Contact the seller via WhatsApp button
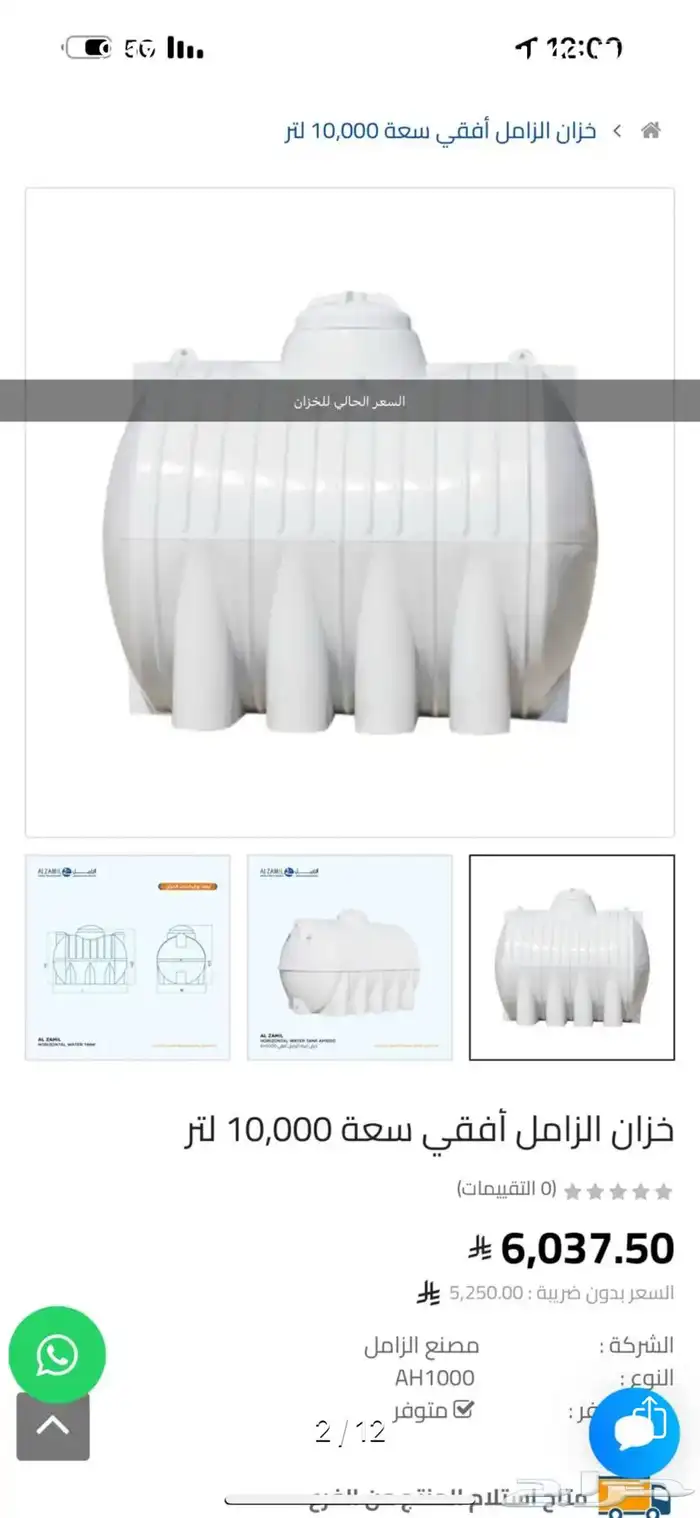The height and width of the screenshot is (1518, 700). [x=57, y=1355]
